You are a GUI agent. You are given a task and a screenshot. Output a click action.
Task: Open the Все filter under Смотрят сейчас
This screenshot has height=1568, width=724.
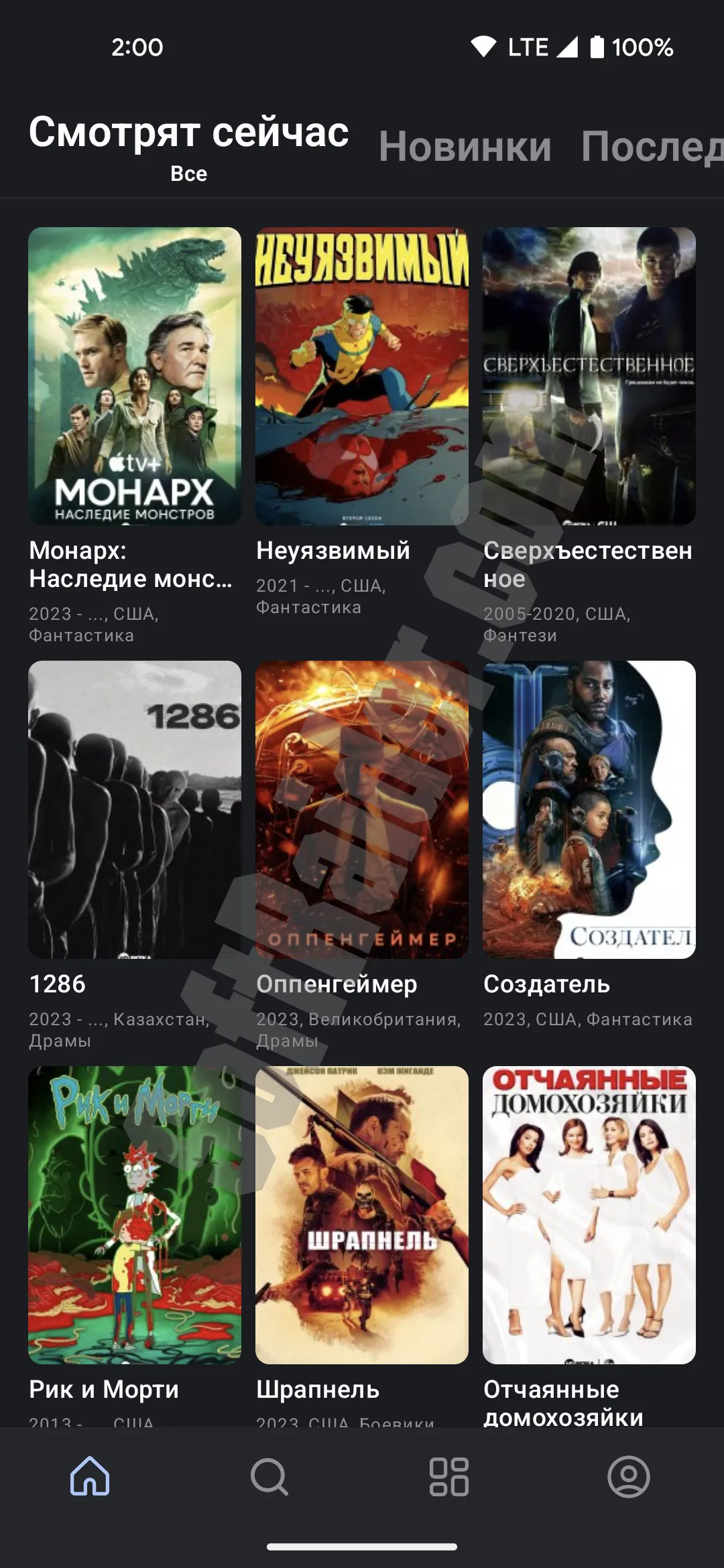click(x=188, y=174)
